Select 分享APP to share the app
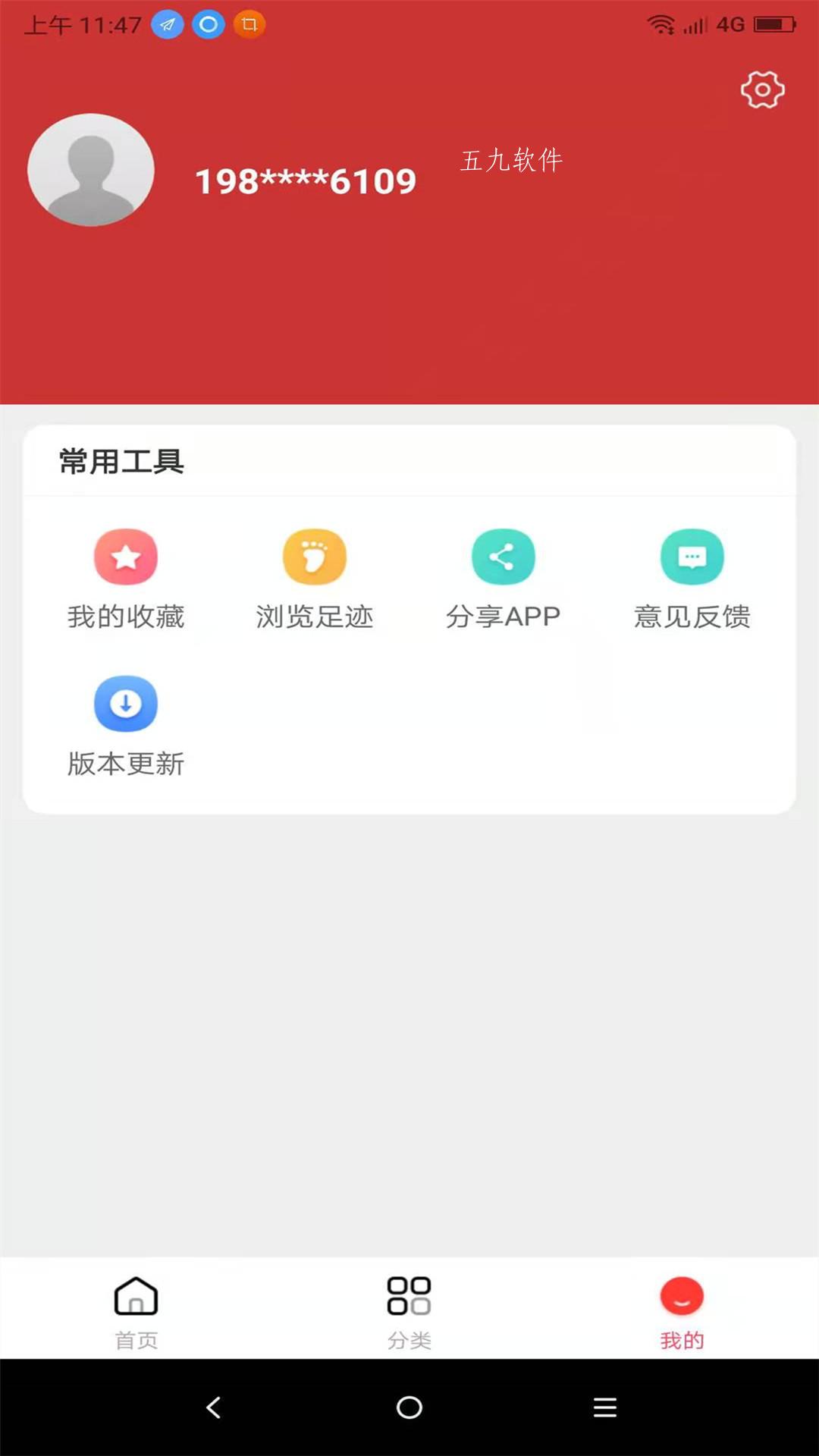The image size is (819, 1456). tap(504, 579)
